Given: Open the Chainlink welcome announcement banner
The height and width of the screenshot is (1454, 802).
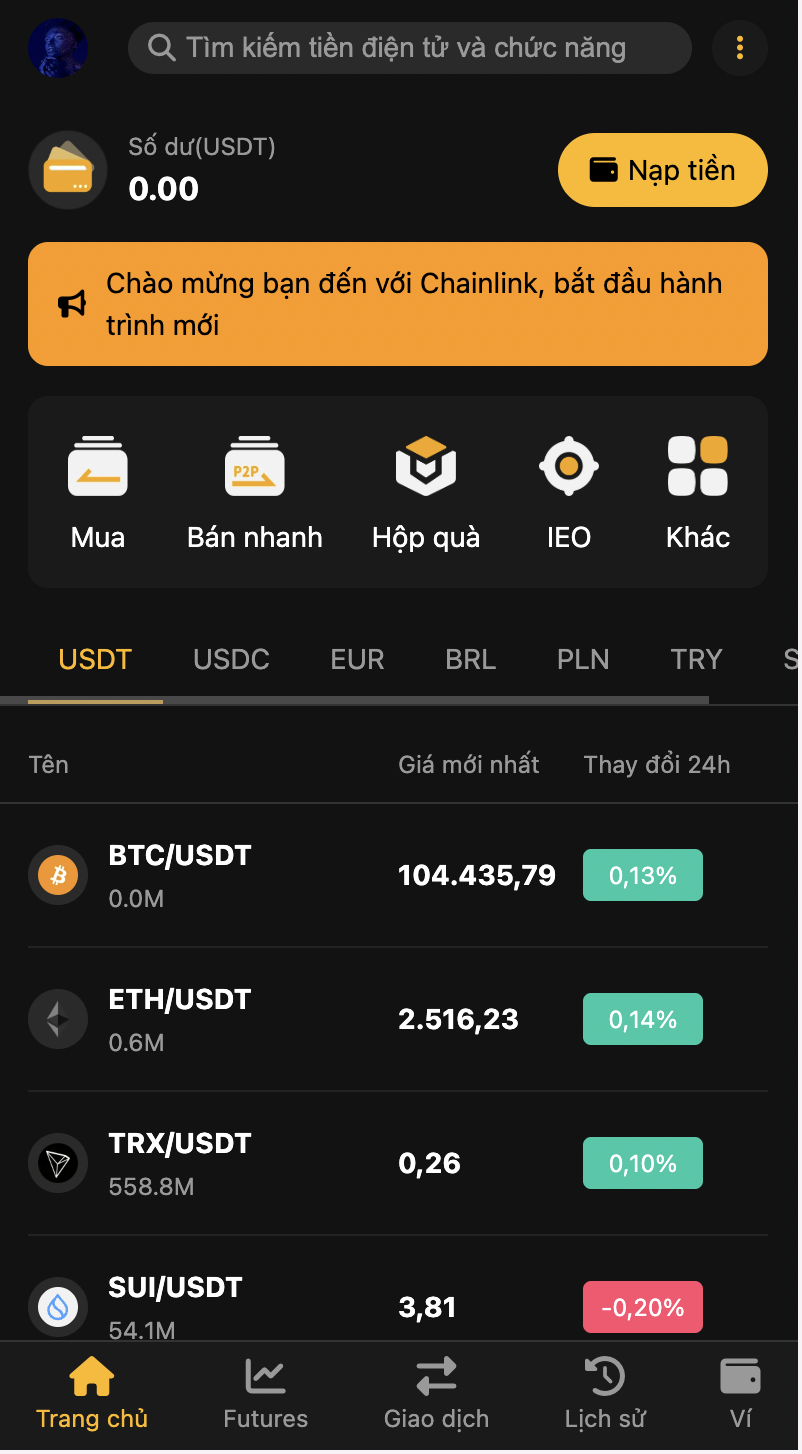Looking at the screenshot, I should (398, 304).
